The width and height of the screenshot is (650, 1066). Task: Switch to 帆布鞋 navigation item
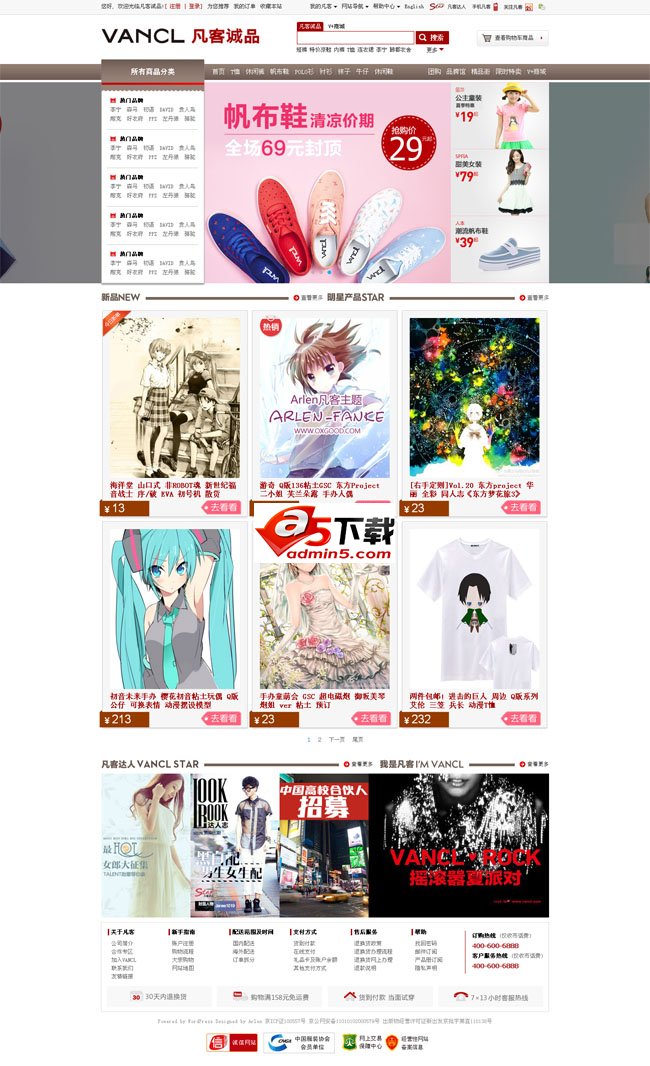coord(279,72)
